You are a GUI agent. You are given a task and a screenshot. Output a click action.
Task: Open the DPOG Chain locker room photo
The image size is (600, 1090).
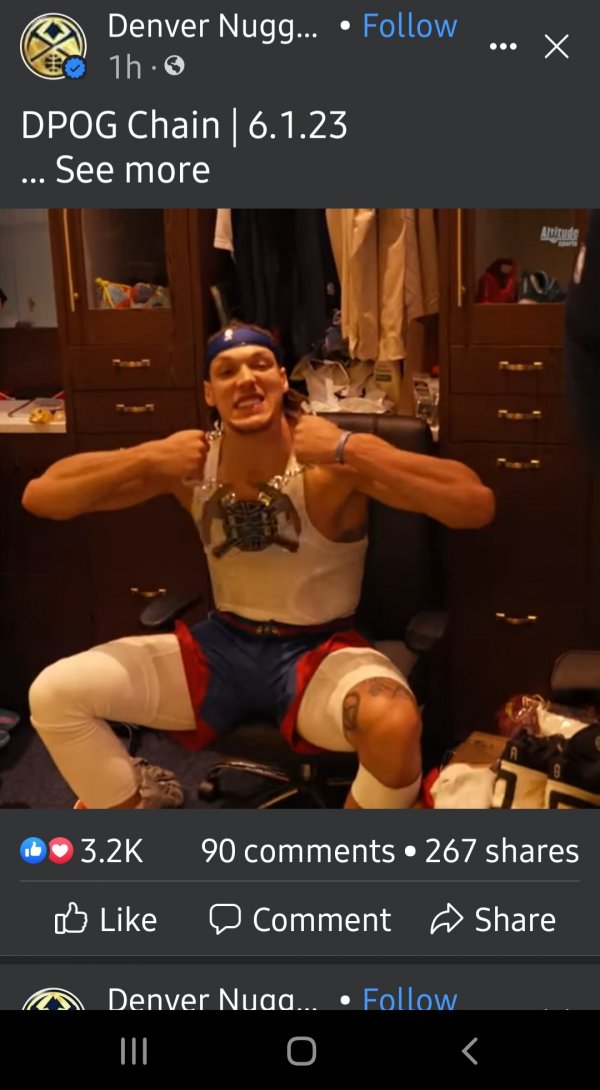(300, 508)
